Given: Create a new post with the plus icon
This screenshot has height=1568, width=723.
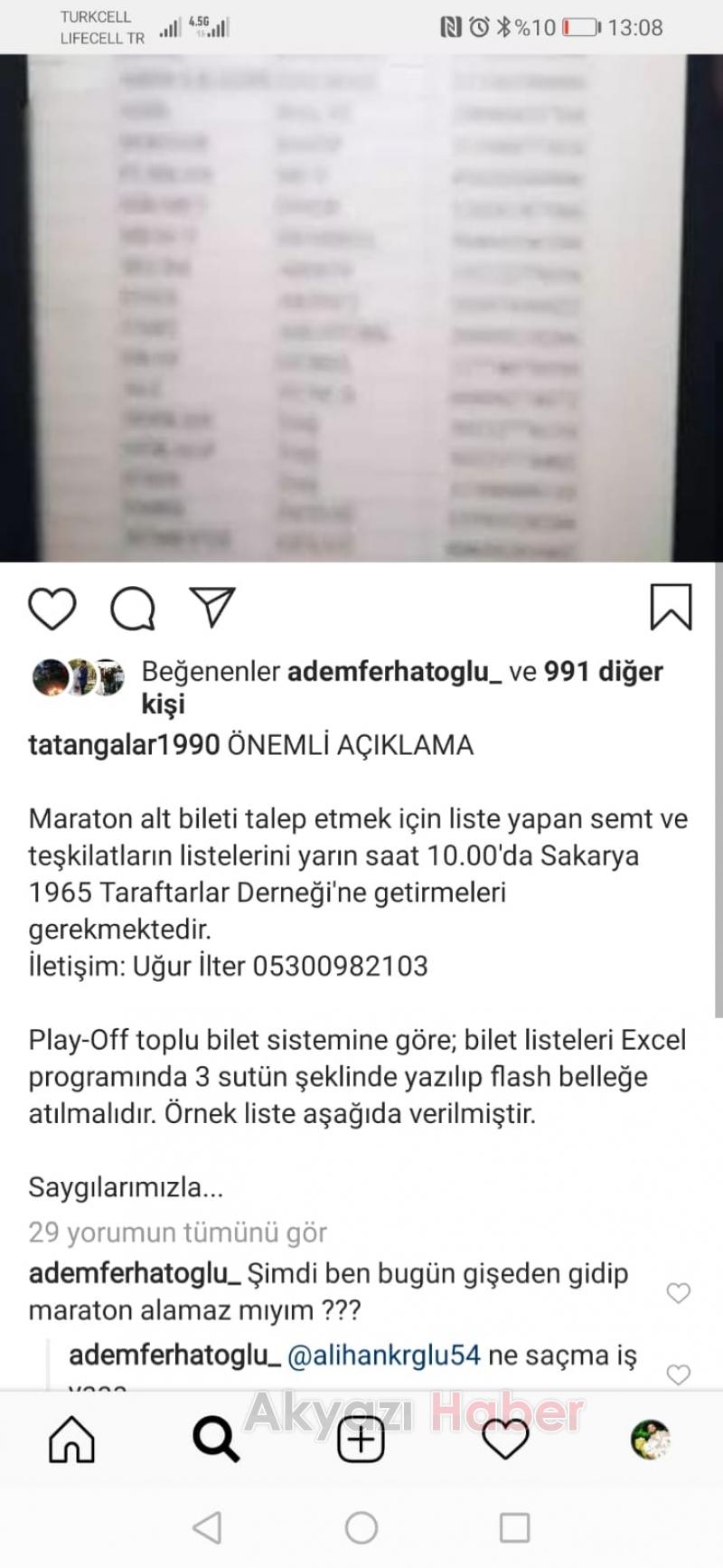Looking at the screenshot, I should click(x=361, y=1439).
